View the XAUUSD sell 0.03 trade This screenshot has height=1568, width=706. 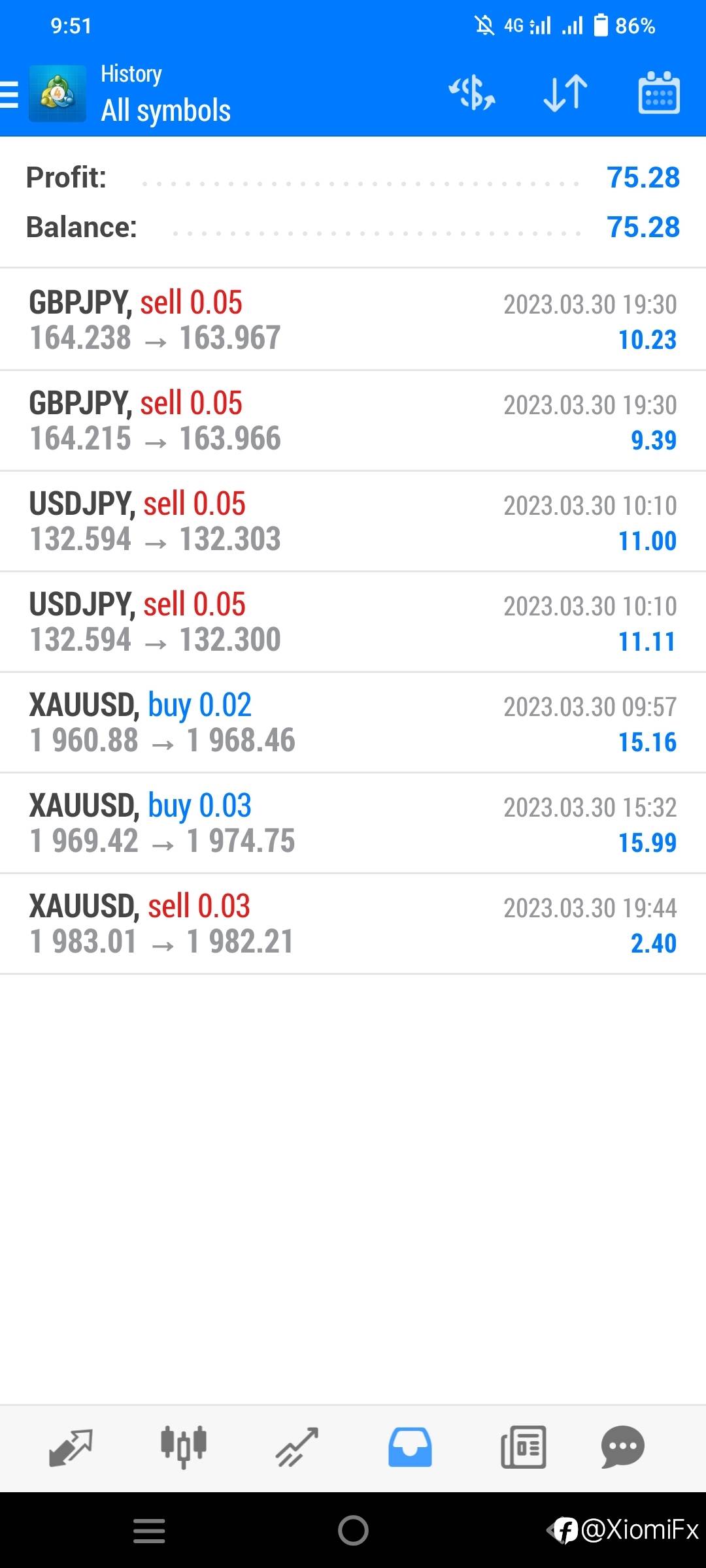click(353, 924)
